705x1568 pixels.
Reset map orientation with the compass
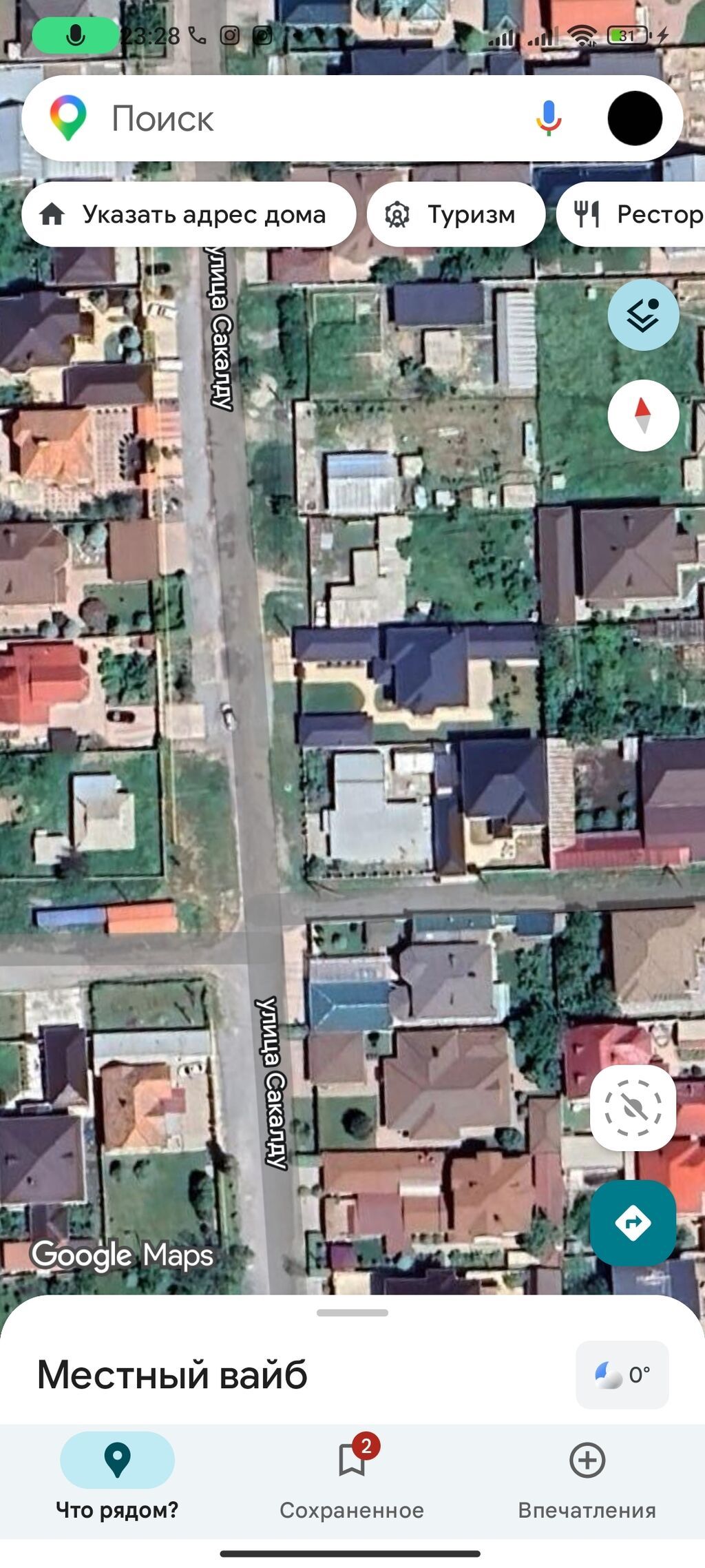point(643,415)
